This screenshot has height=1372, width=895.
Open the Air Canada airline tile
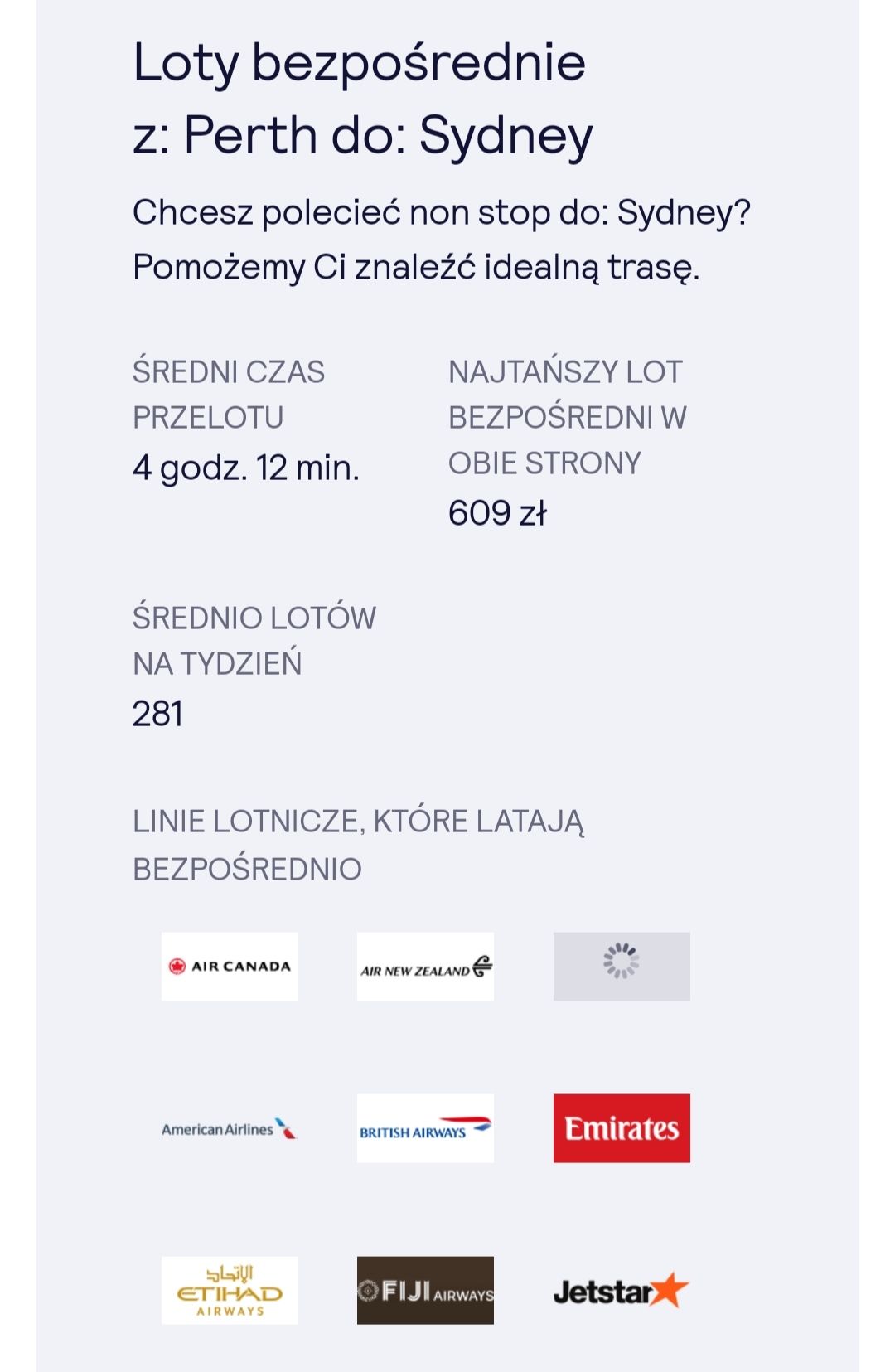tap(230, 967)
